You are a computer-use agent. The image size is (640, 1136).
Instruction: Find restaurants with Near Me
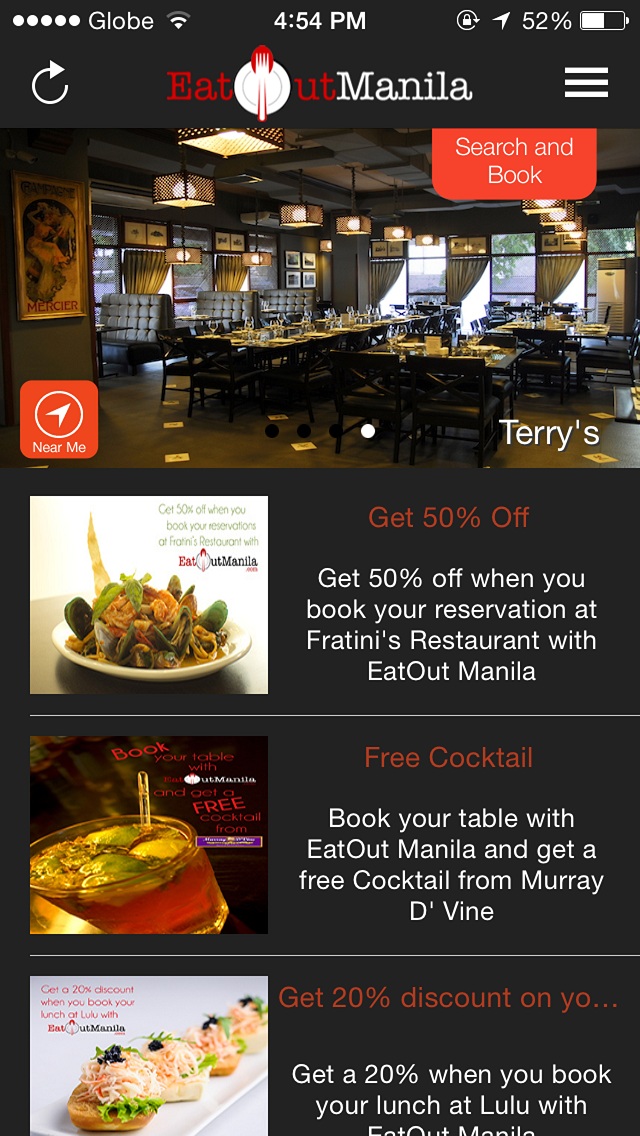click(59, 420)
